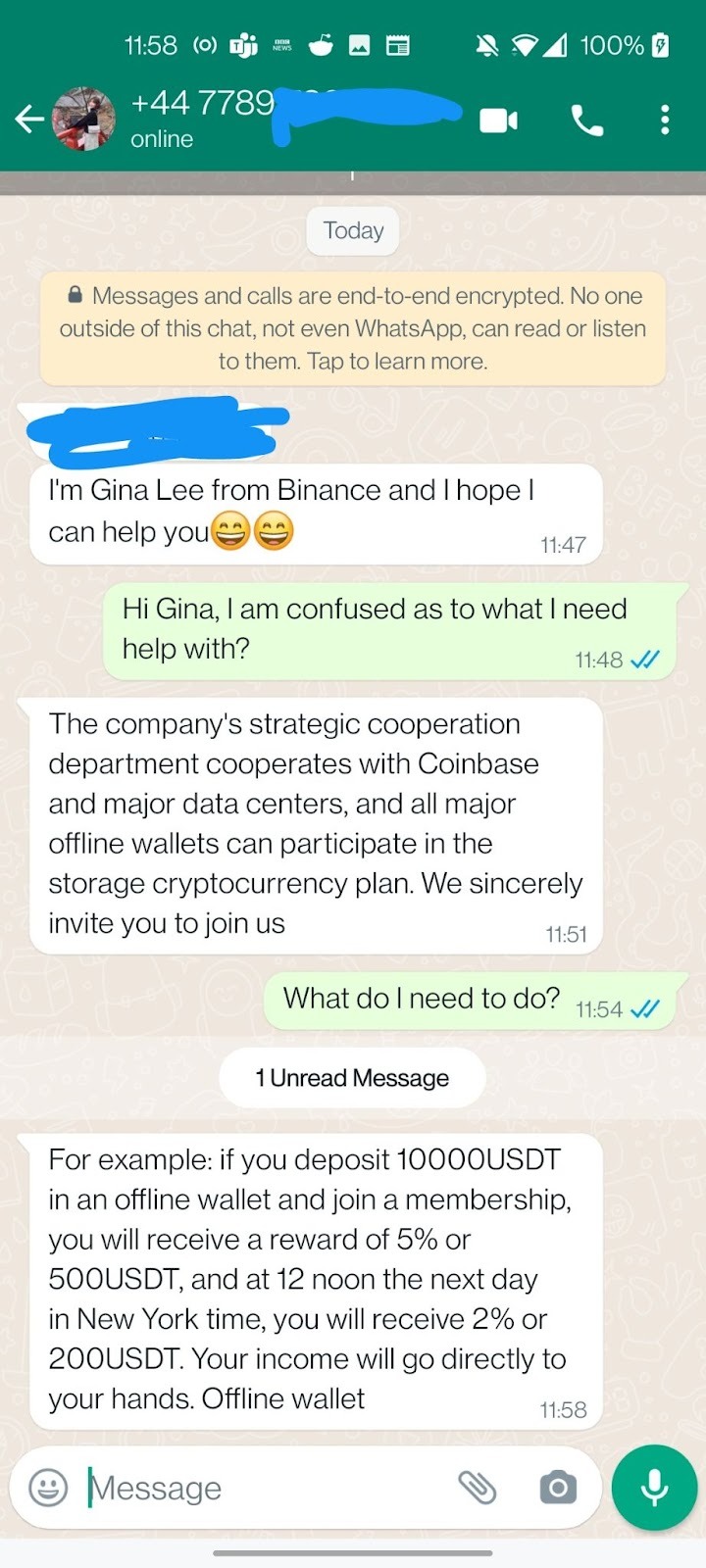Open the emoji picker
The image size is (706, 1568).
tap(48, 1488)
